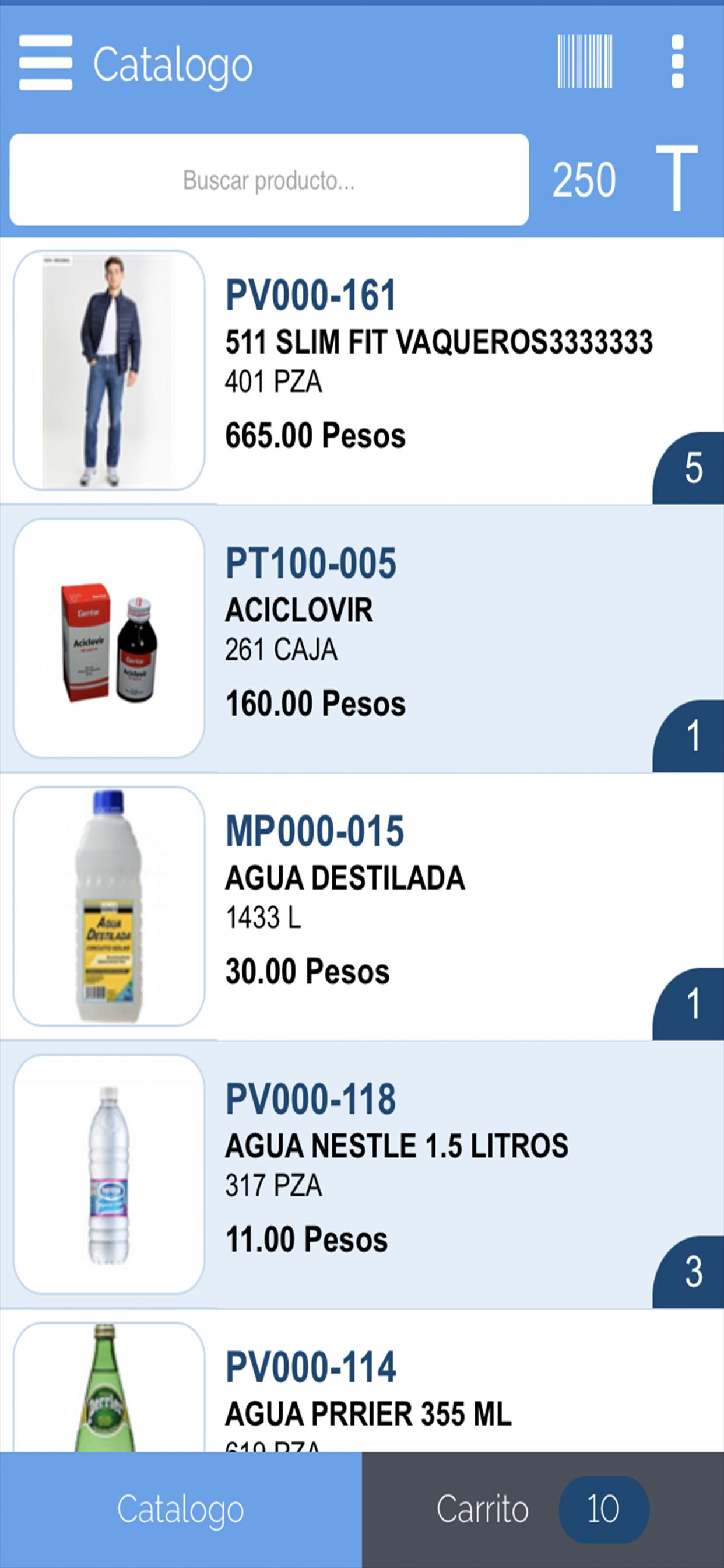Open the AGUA PRRIER 355 ML row
Image resolution: width=724 pixels, height=1568 pixels.
362,1381
